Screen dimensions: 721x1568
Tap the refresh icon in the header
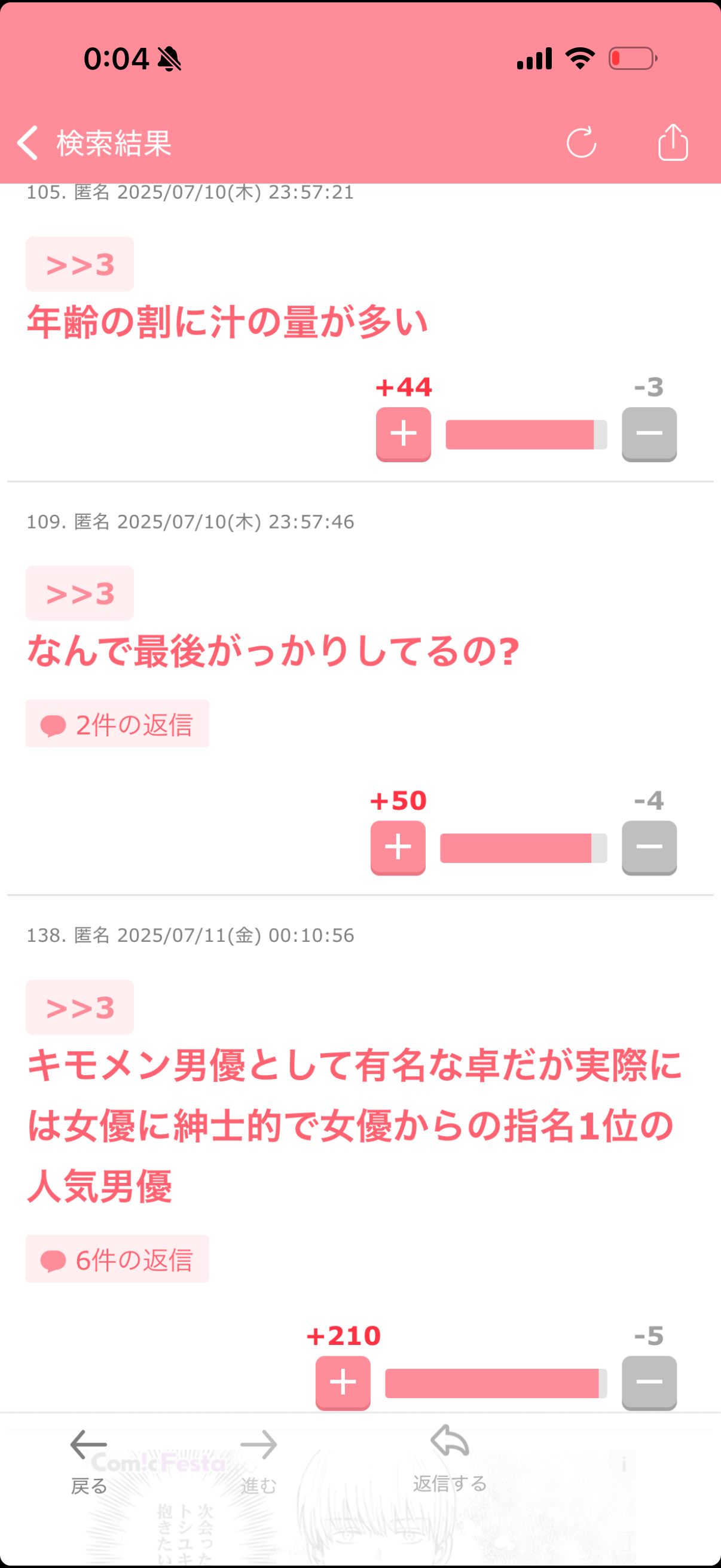point(582,142)
